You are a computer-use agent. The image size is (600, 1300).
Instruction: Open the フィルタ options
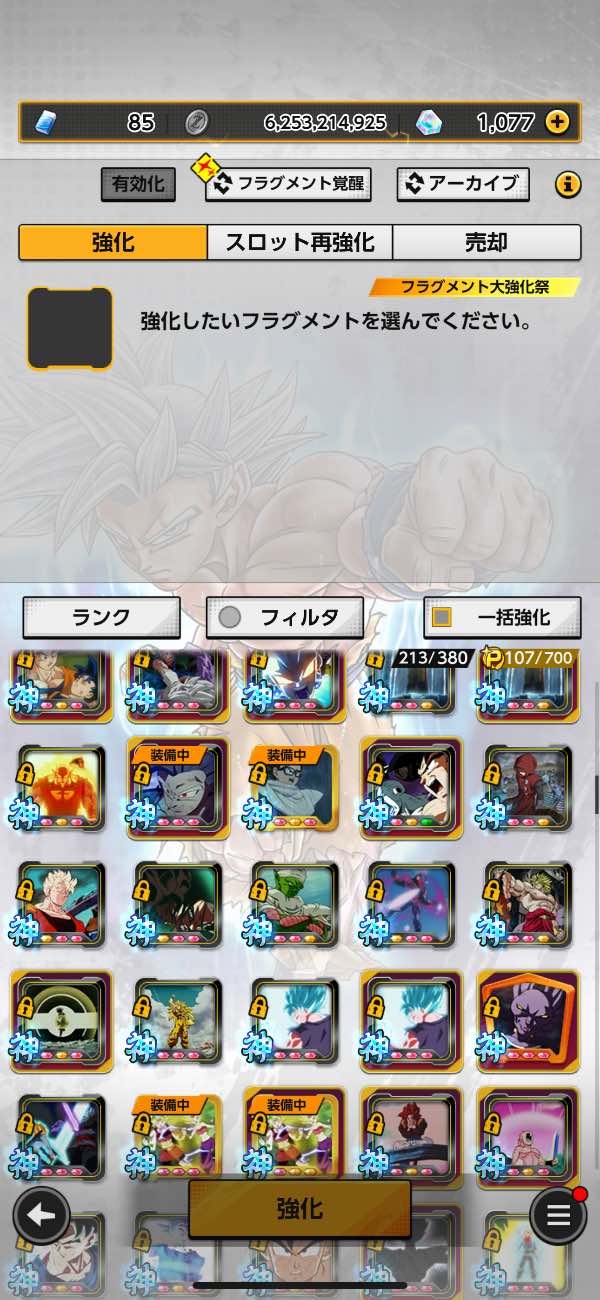(285, 617)
